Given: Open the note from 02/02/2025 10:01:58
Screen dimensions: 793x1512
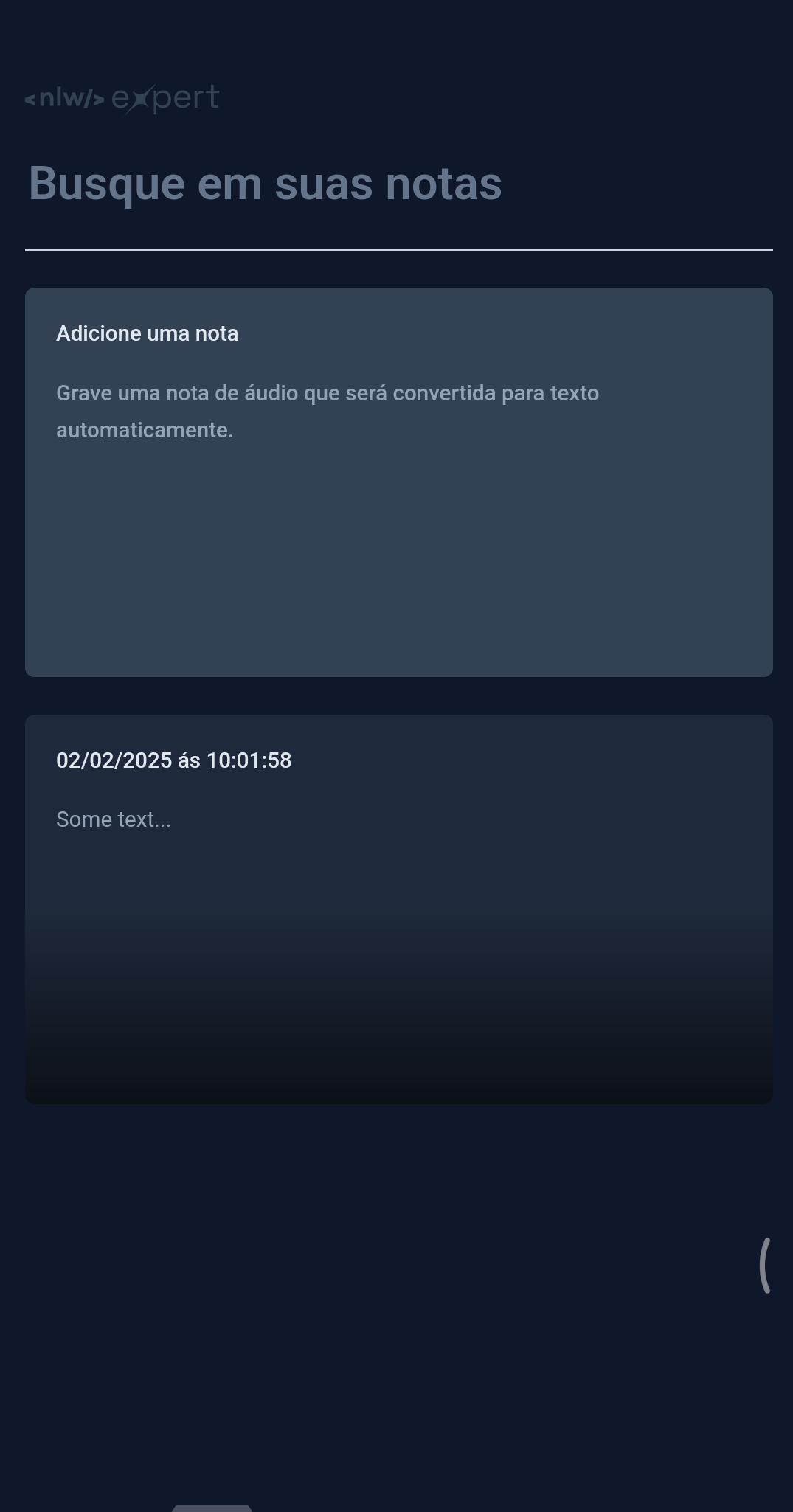Looking at the screenshot, I should 398,909.
